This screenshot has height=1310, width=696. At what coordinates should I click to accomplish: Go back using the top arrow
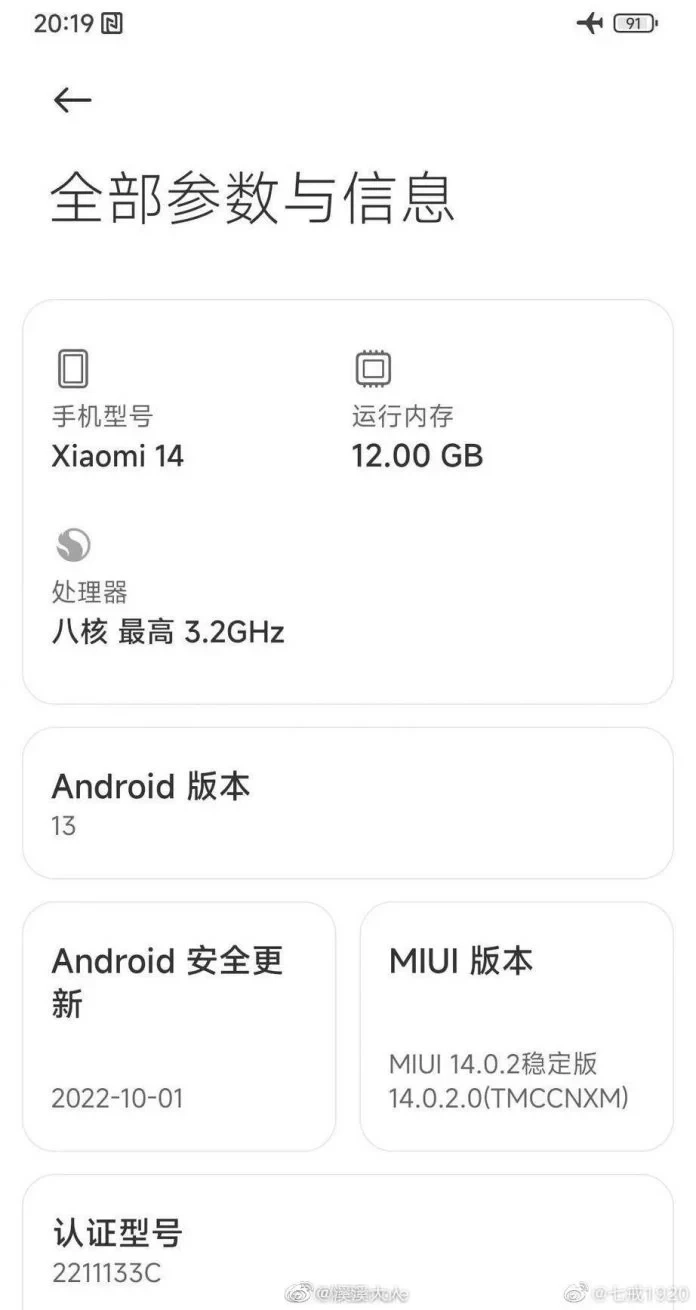click(x=72, y=100)
